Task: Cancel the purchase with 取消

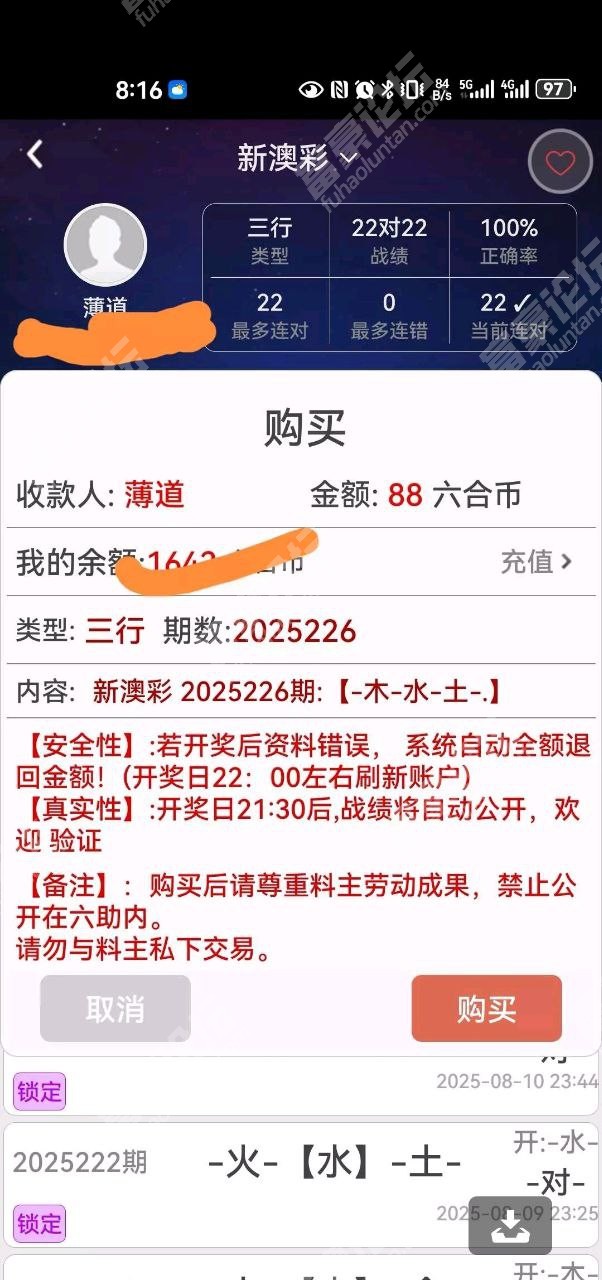Action: pos(115,1009)
